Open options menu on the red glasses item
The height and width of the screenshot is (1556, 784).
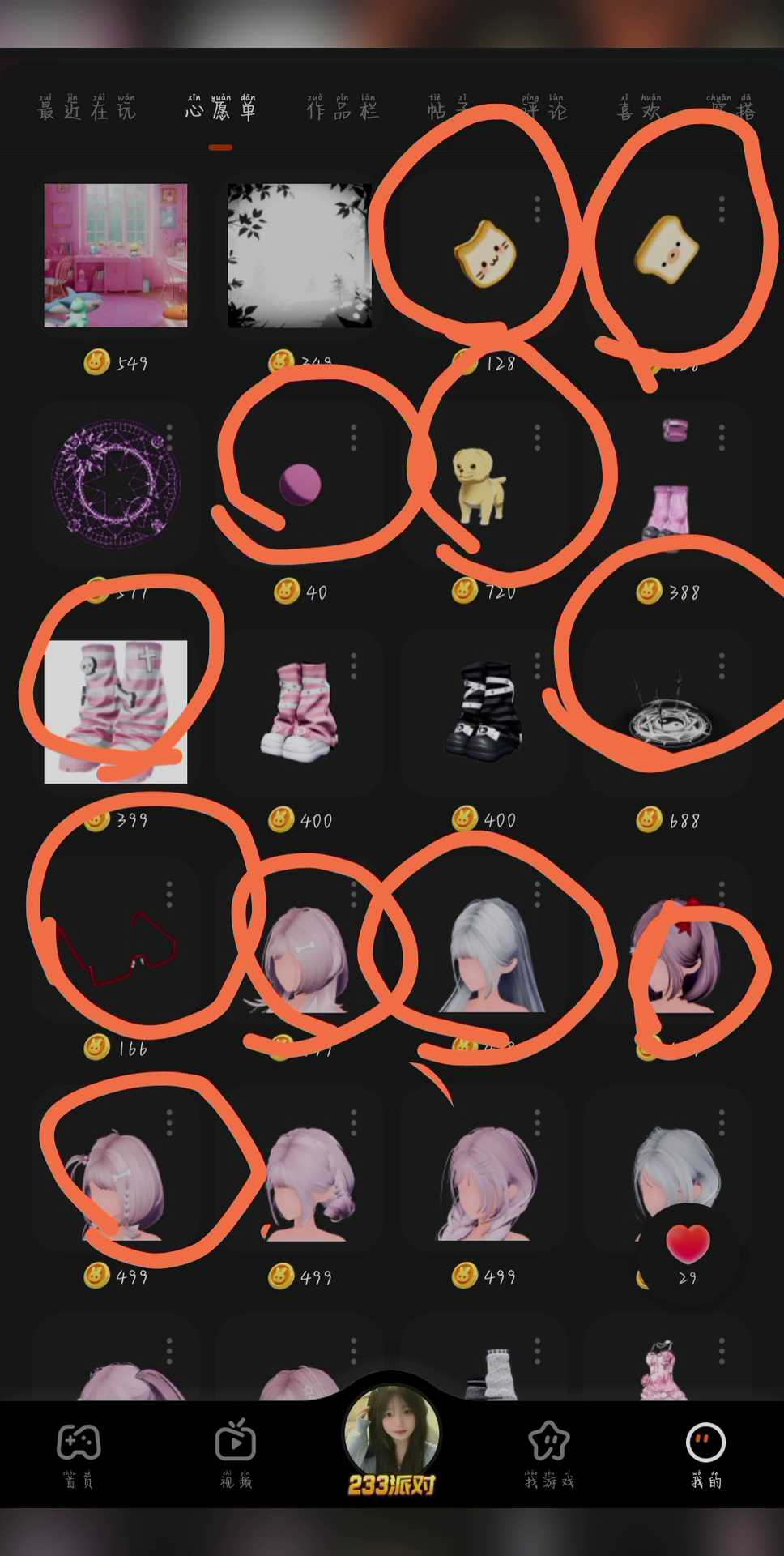pyautogui.click(x=169, y=894)
